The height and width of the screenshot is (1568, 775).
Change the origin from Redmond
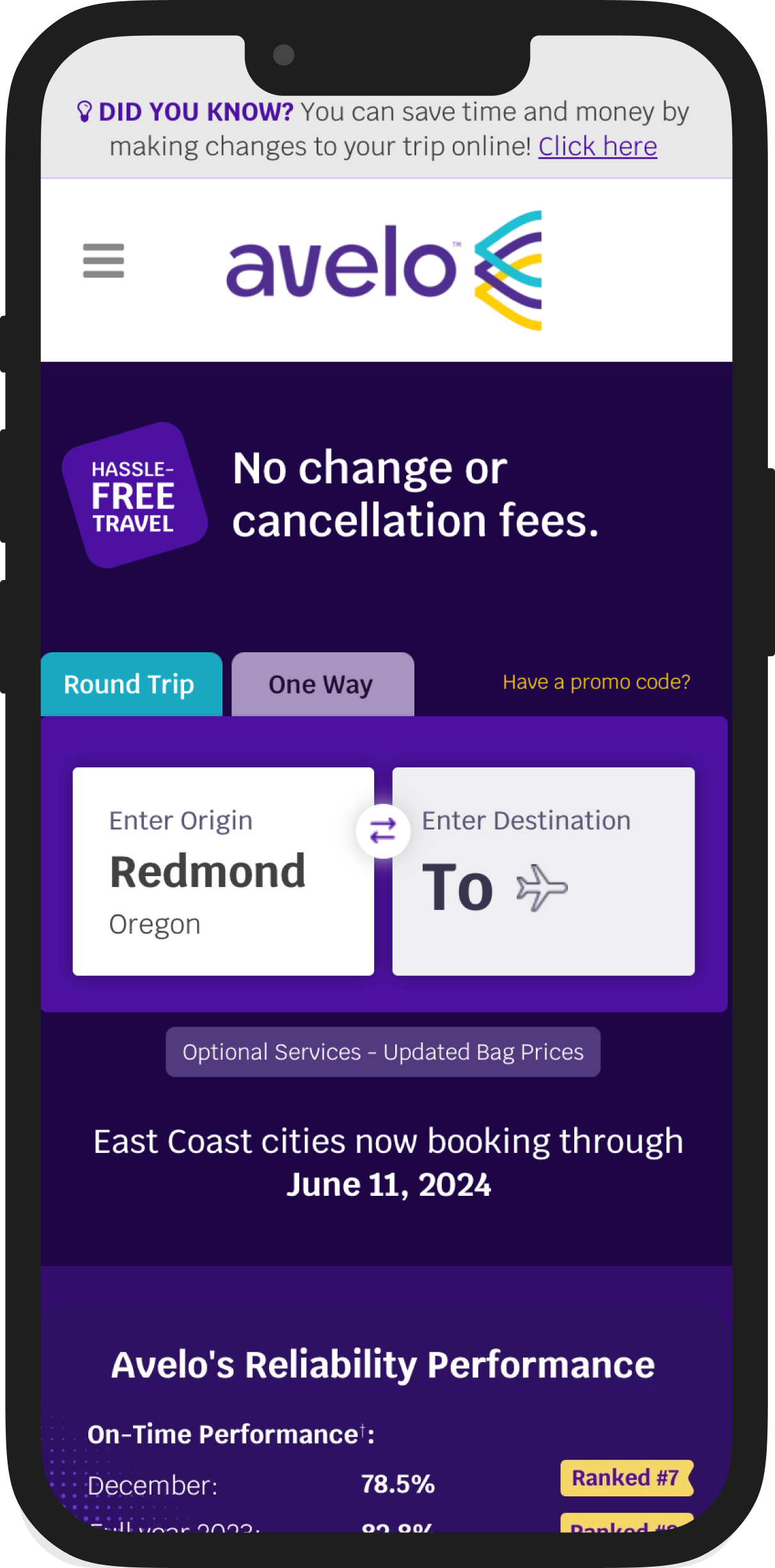click(223, 871)
